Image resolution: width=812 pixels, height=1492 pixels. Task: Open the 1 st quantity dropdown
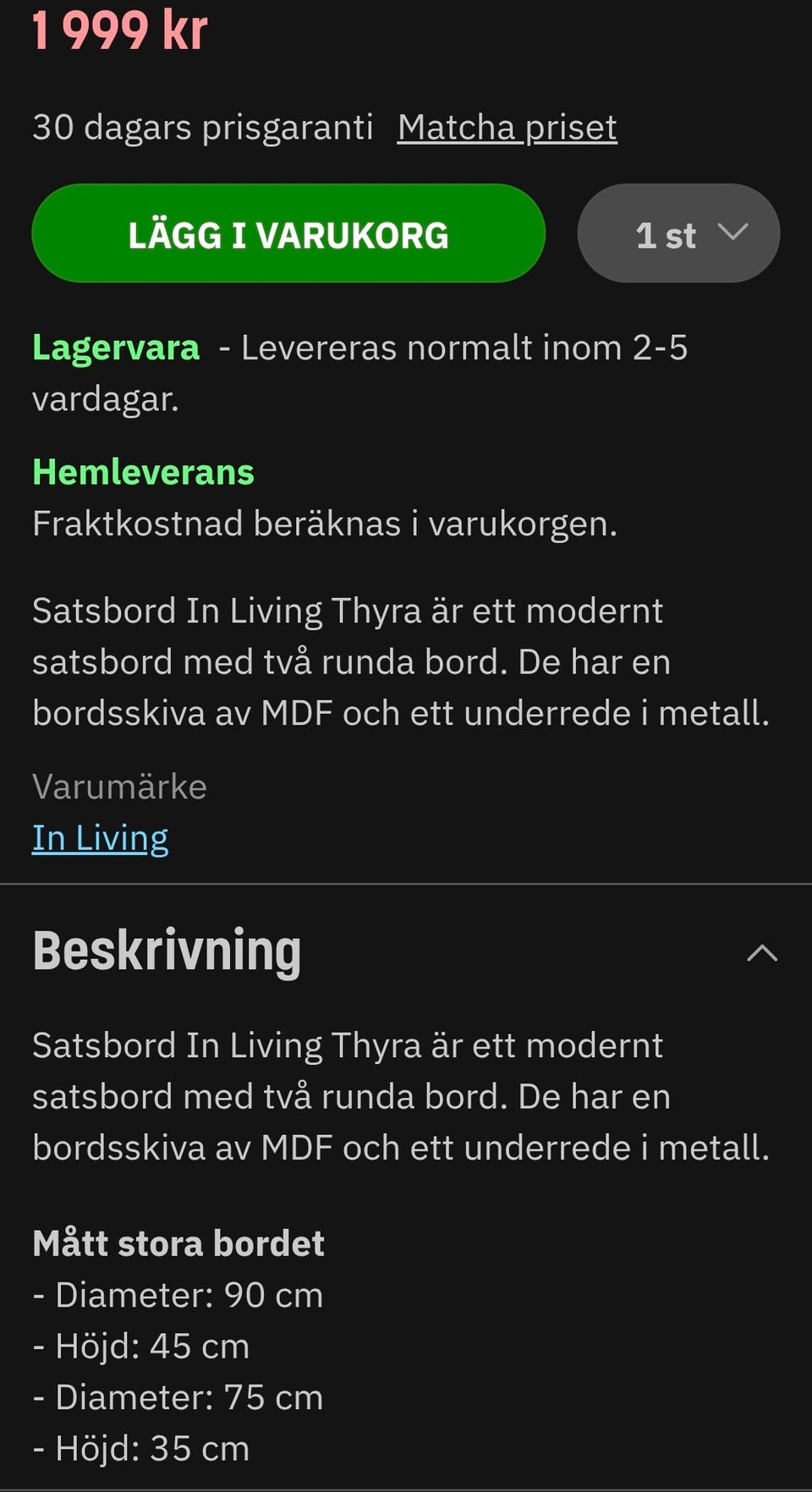(x=678, y=233)
